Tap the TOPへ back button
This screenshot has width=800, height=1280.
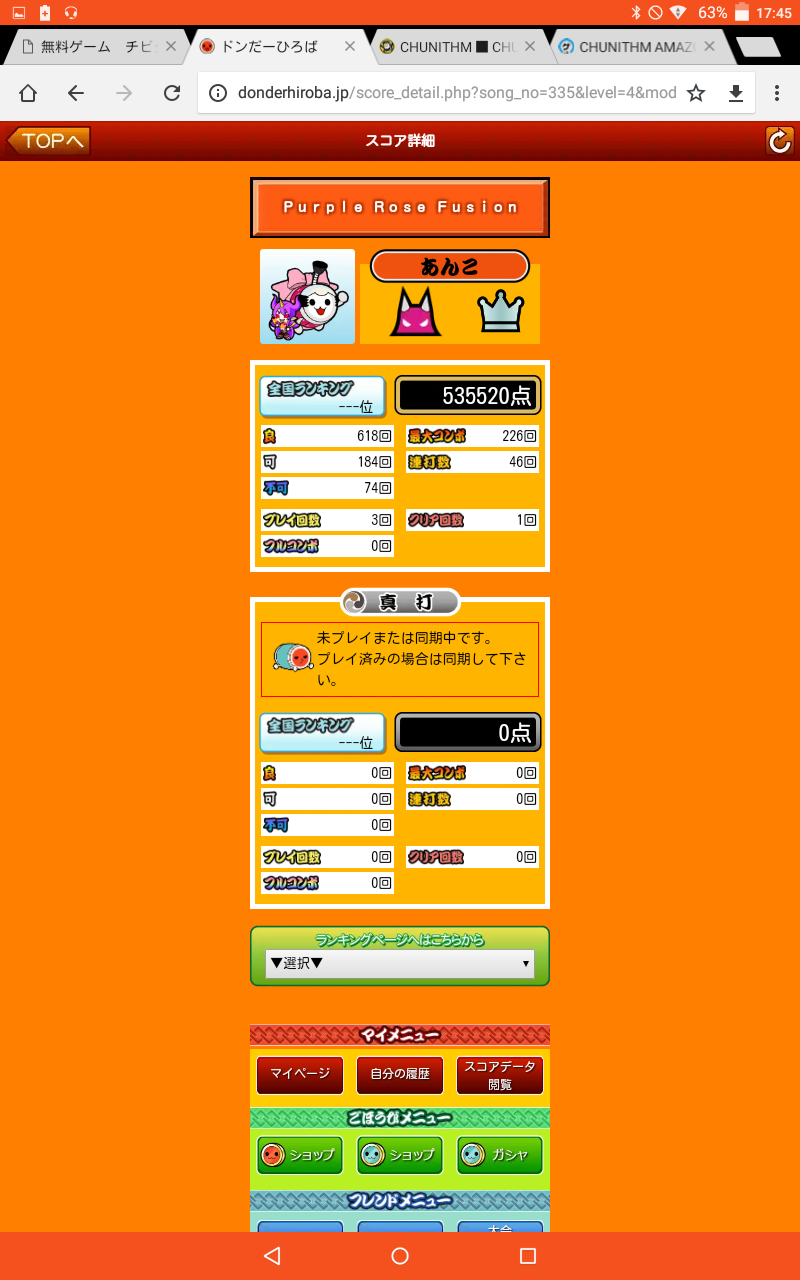(x=48, y=141)
